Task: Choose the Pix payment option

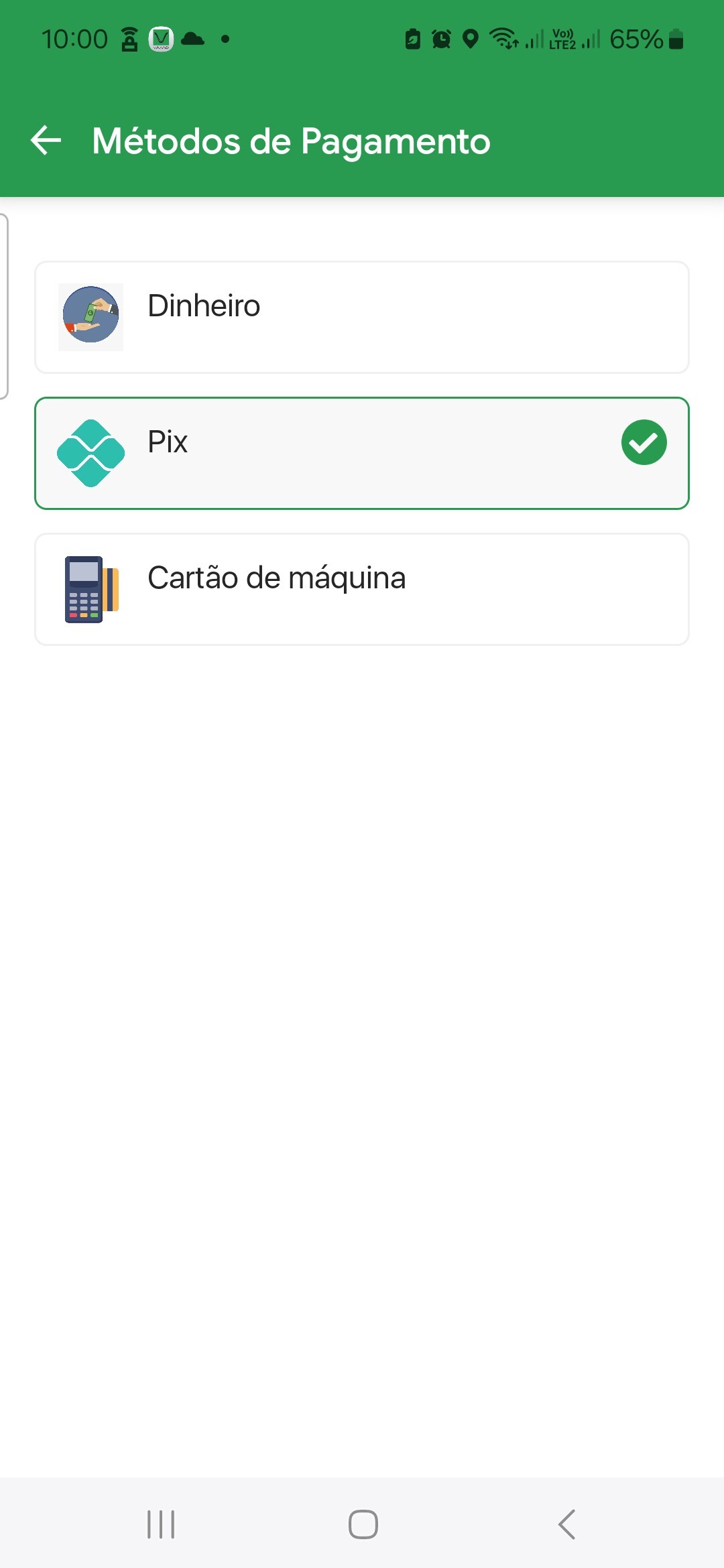Action: point(362,453)
